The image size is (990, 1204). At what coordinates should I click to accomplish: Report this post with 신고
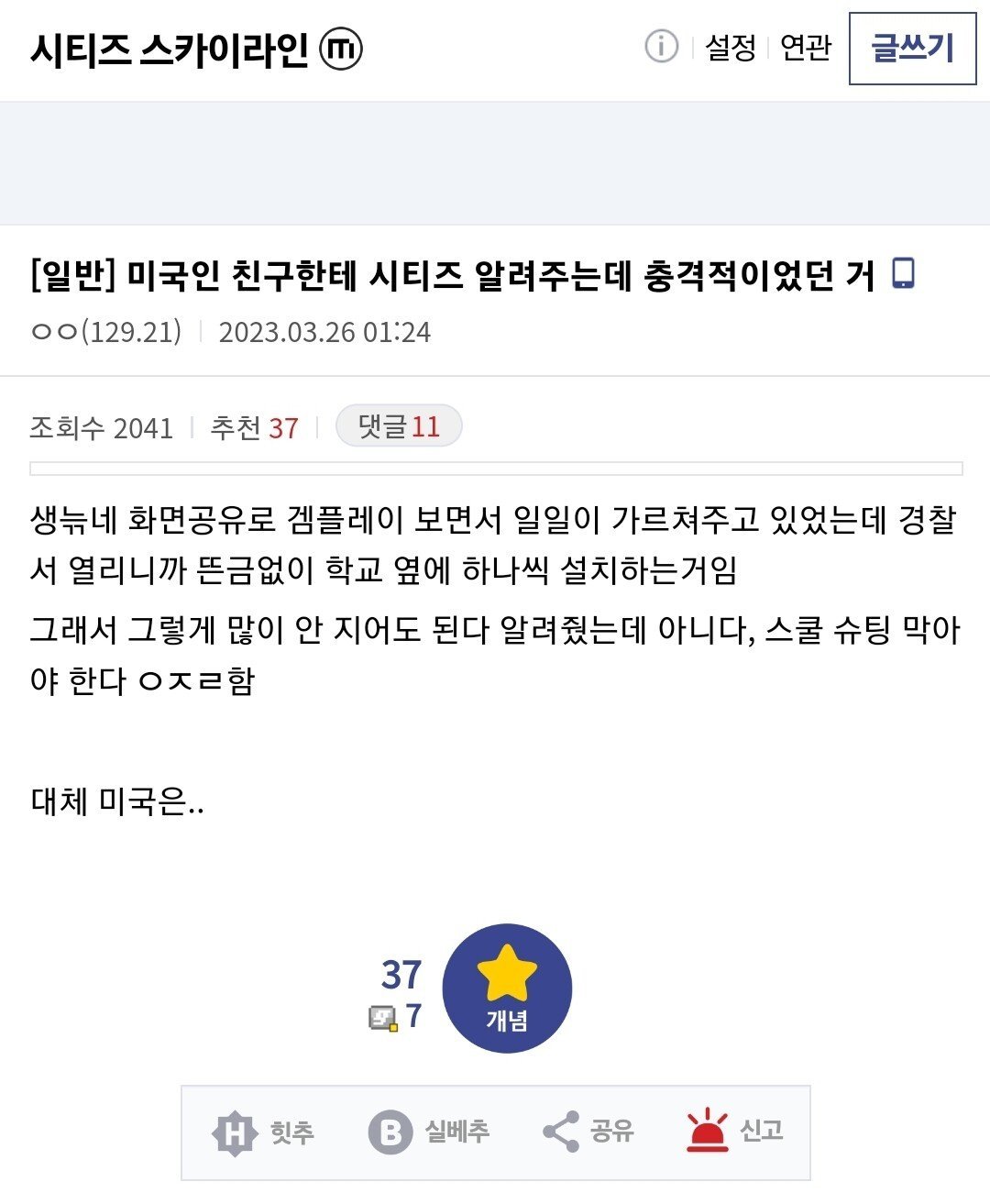pyautogui.click(x=735, y=1132)
